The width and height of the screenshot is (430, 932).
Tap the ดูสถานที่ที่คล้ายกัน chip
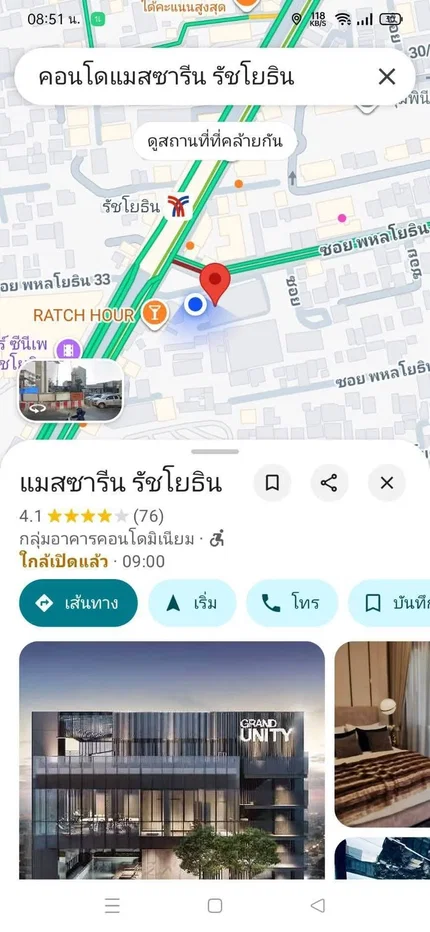pos(215,142)
